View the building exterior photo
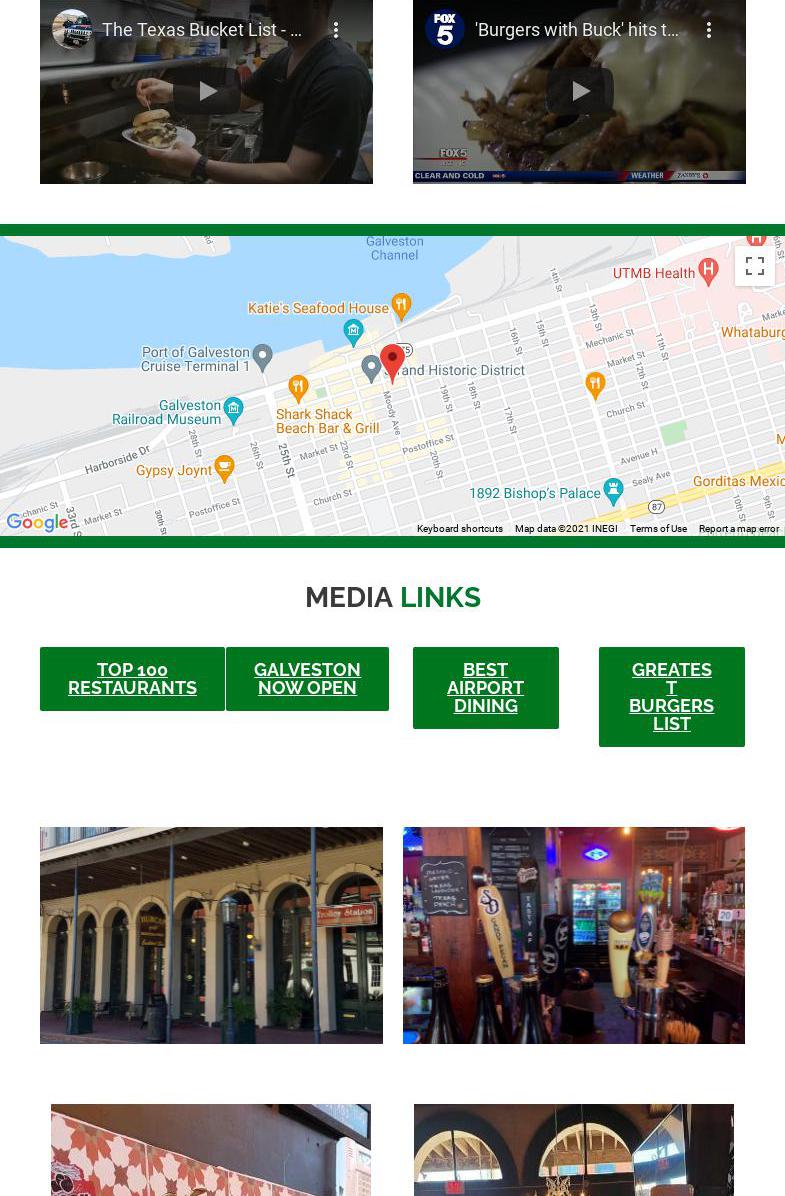The height and width of the screenshot is (1196, 785). 211,935
